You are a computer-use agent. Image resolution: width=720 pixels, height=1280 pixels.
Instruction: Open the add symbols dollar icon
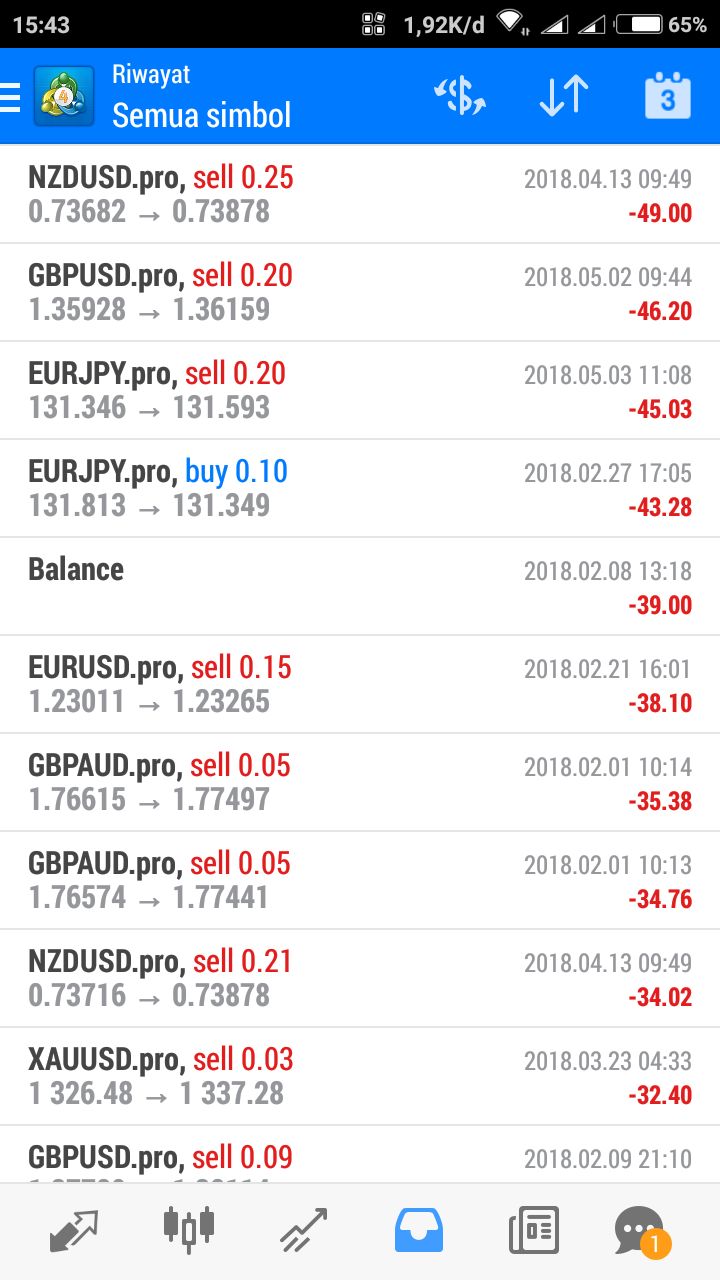[x=461, y=95]
